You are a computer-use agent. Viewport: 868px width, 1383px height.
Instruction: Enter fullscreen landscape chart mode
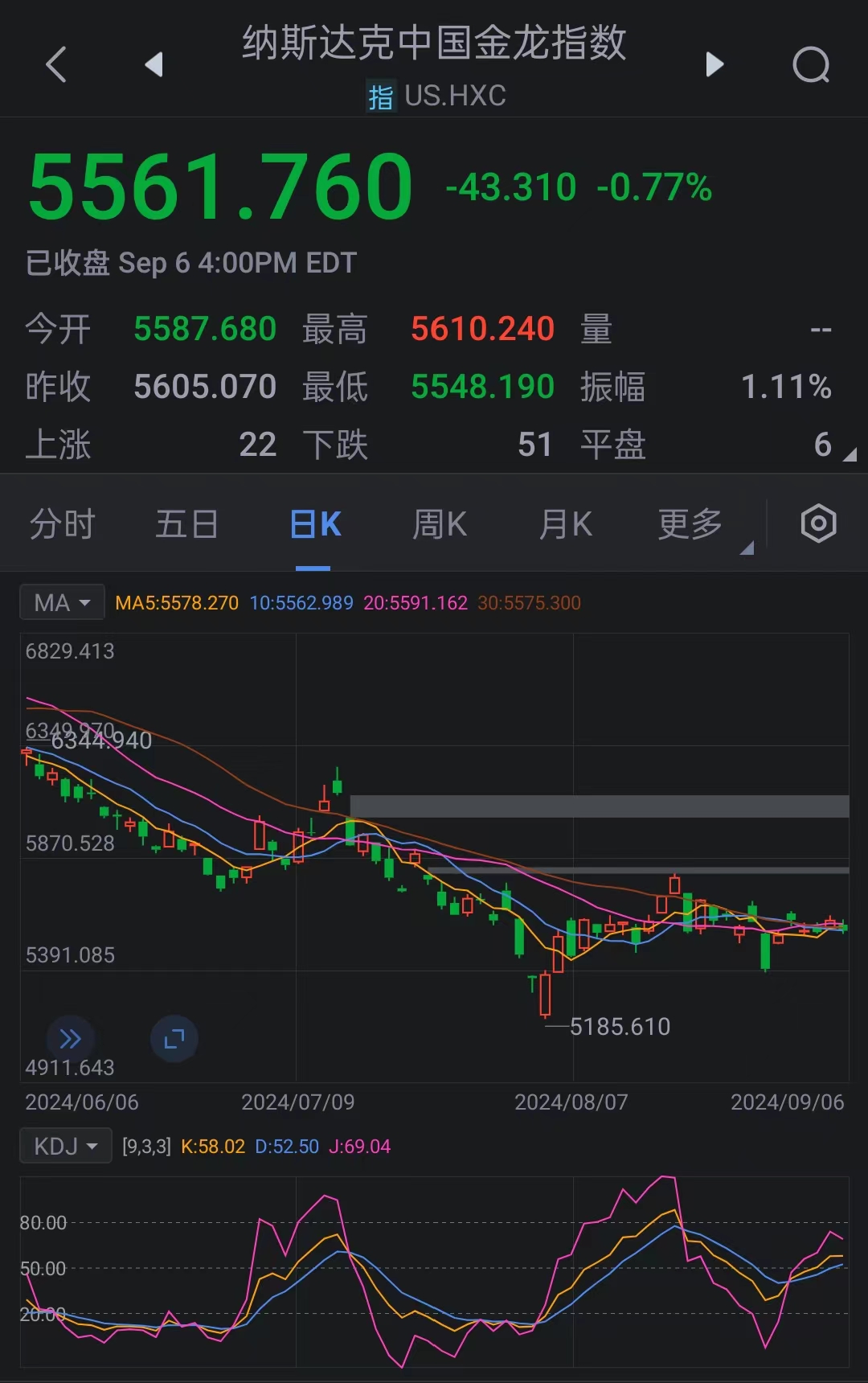point(174,1038)
